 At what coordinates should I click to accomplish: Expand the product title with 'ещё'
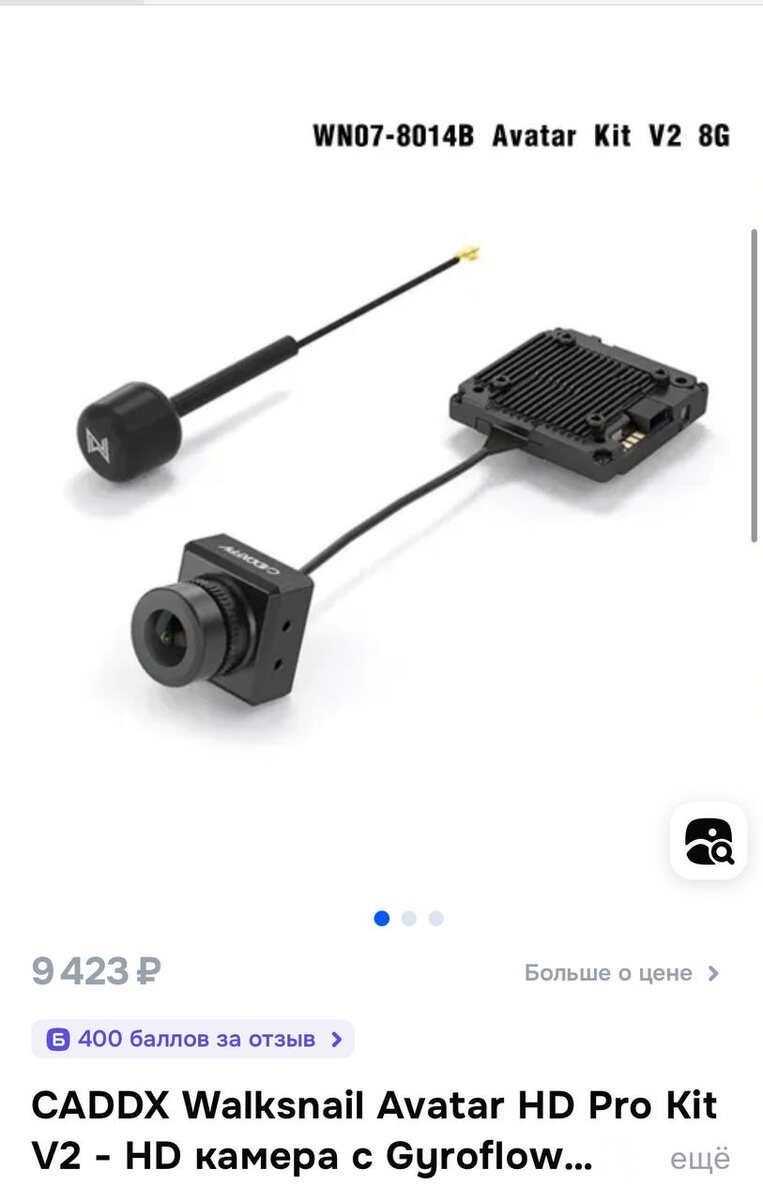[x=700, y=1159]
